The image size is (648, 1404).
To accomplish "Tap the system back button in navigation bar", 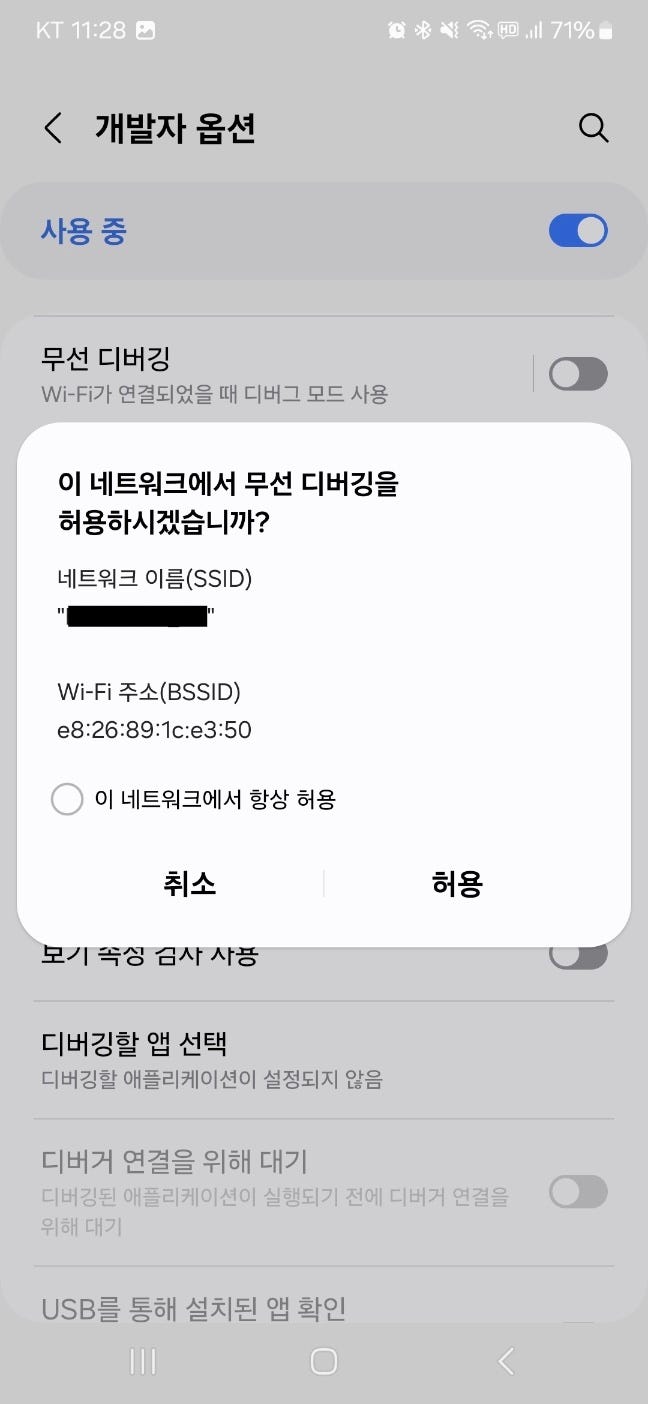I will 506,1361.
